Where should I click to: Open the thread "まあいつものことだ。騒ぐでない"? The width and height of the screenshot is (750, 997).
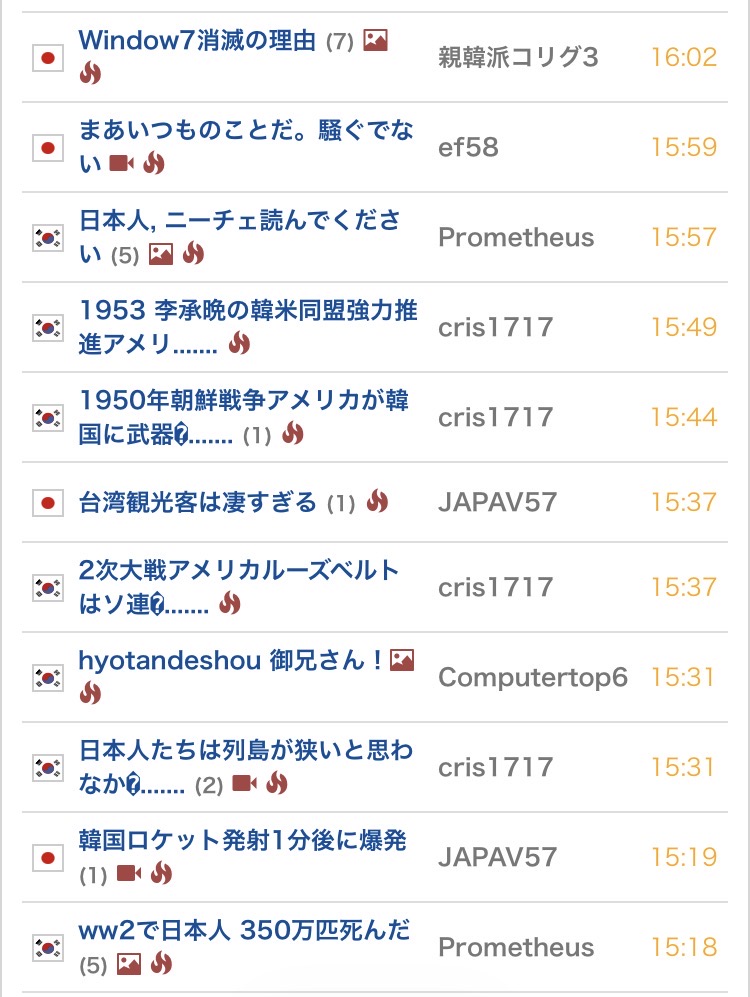pos(245,132)
